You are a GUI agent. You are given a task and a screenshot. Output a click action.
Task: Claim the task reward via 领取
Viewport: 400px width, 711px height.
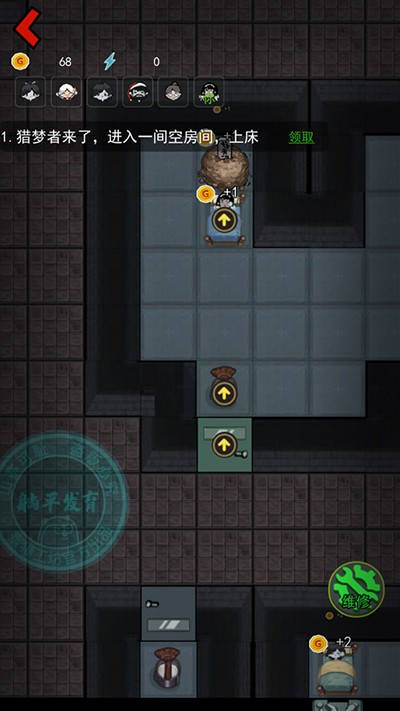[302, 138]
